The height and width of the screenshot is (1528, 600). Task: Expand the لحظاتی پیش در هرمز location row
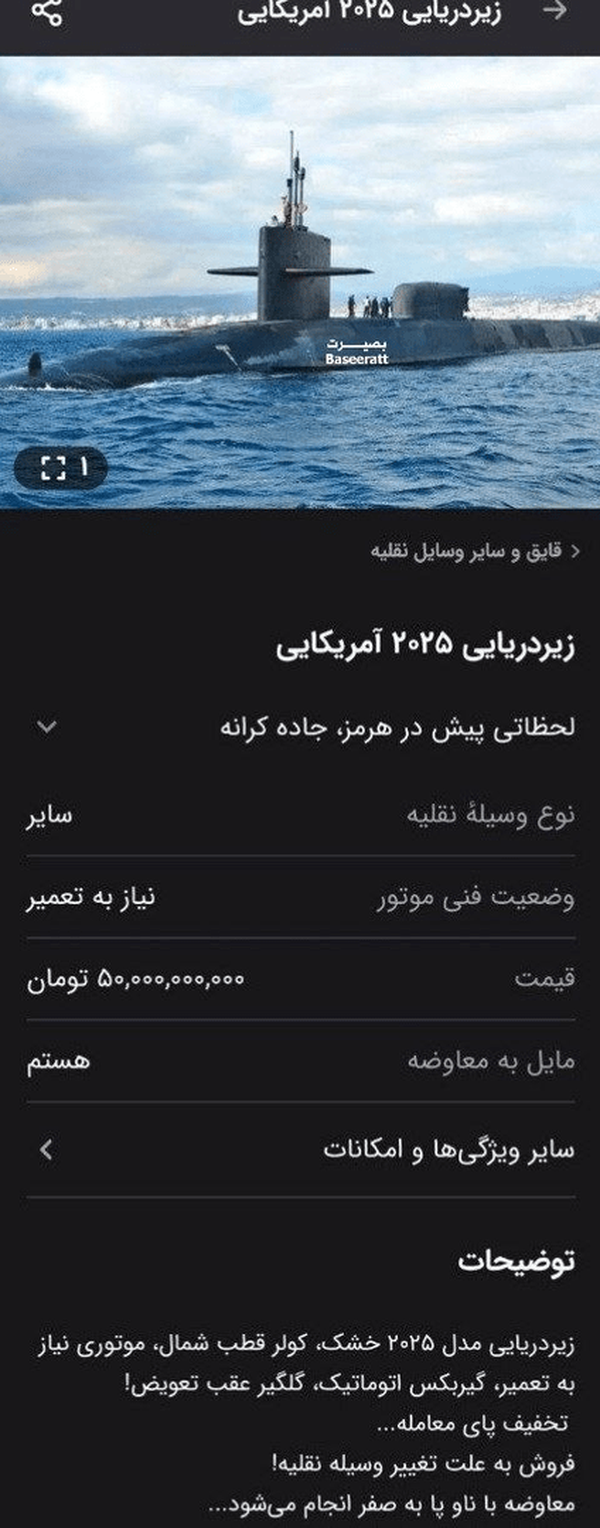click(x=300, y=727)
